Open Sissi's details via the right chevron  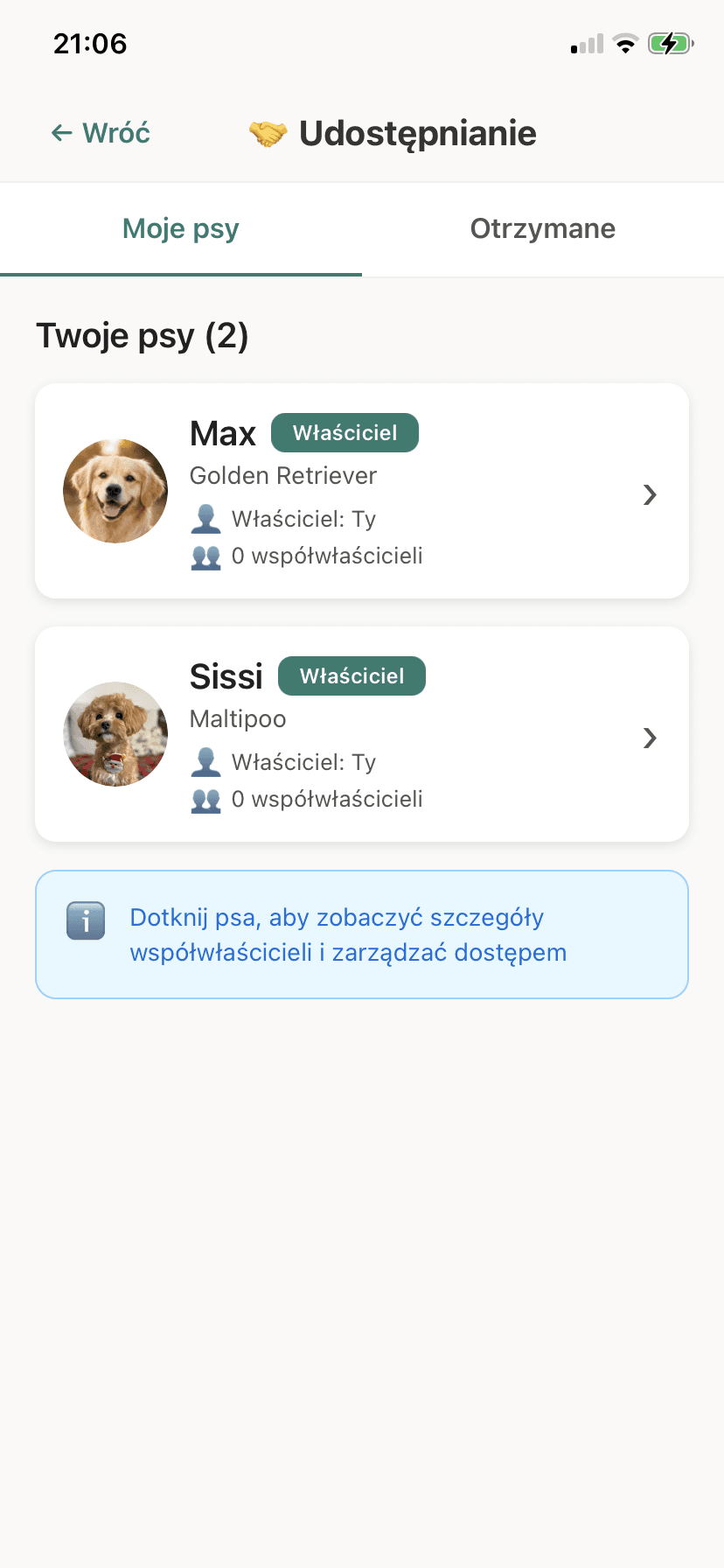pyautogui.click(x=651, y=738)
